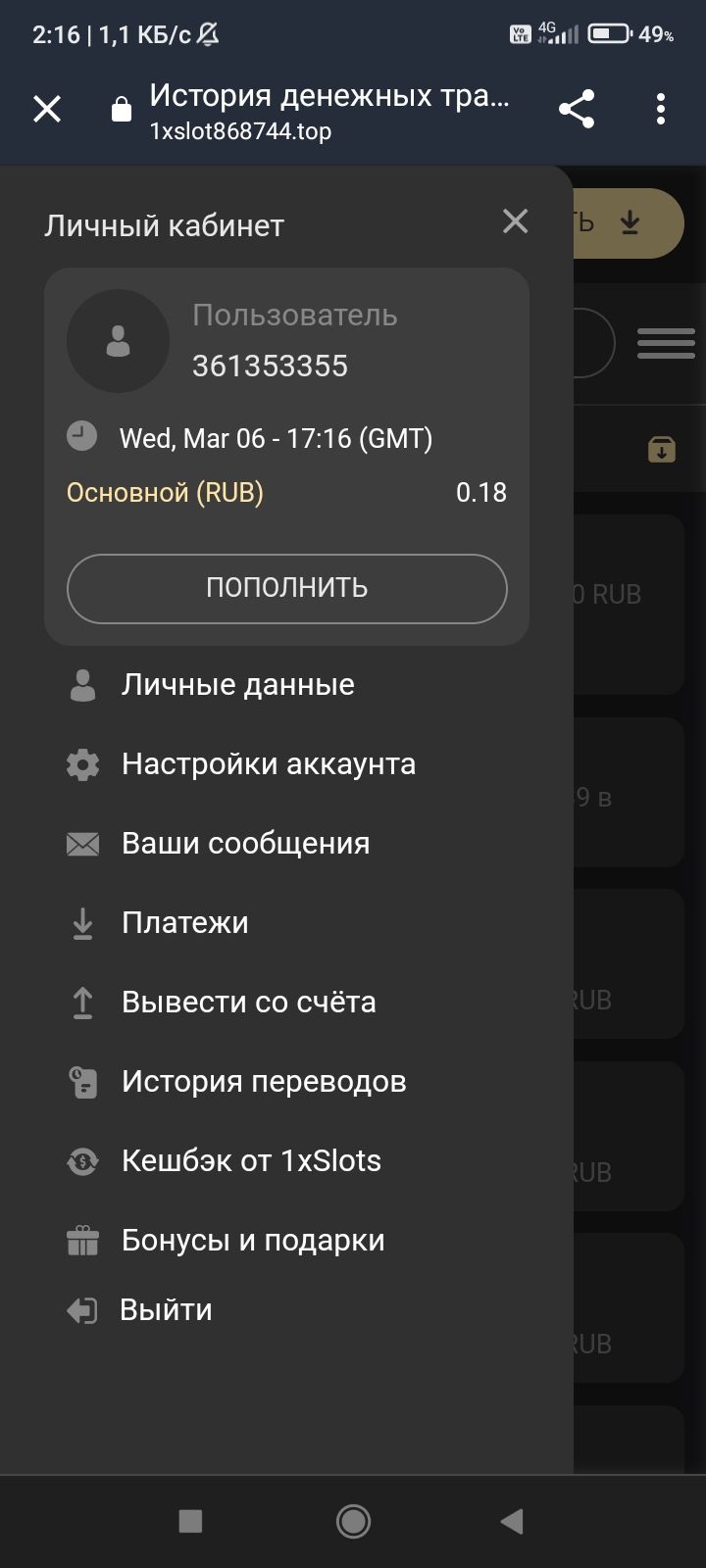The height and width of the screenshot is (1568, 706).
Task: Log out with Выйти
Action: [165, 1310]
